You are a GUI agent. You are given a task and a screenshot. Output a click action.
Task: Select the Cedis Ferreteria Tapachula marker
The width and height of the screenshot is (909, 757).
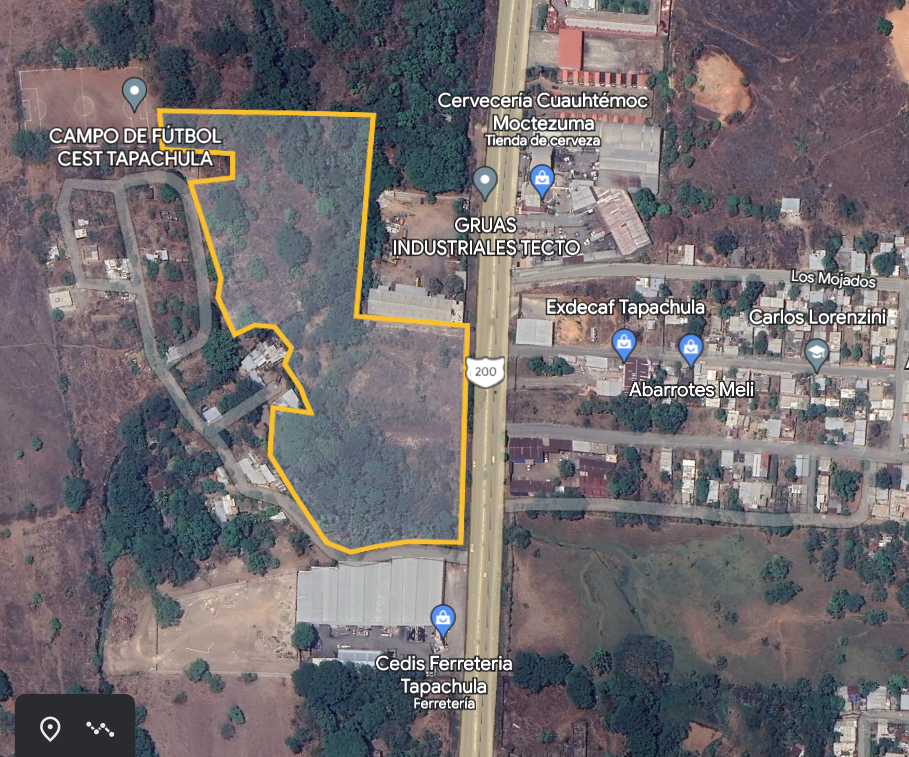coord(442,619)
